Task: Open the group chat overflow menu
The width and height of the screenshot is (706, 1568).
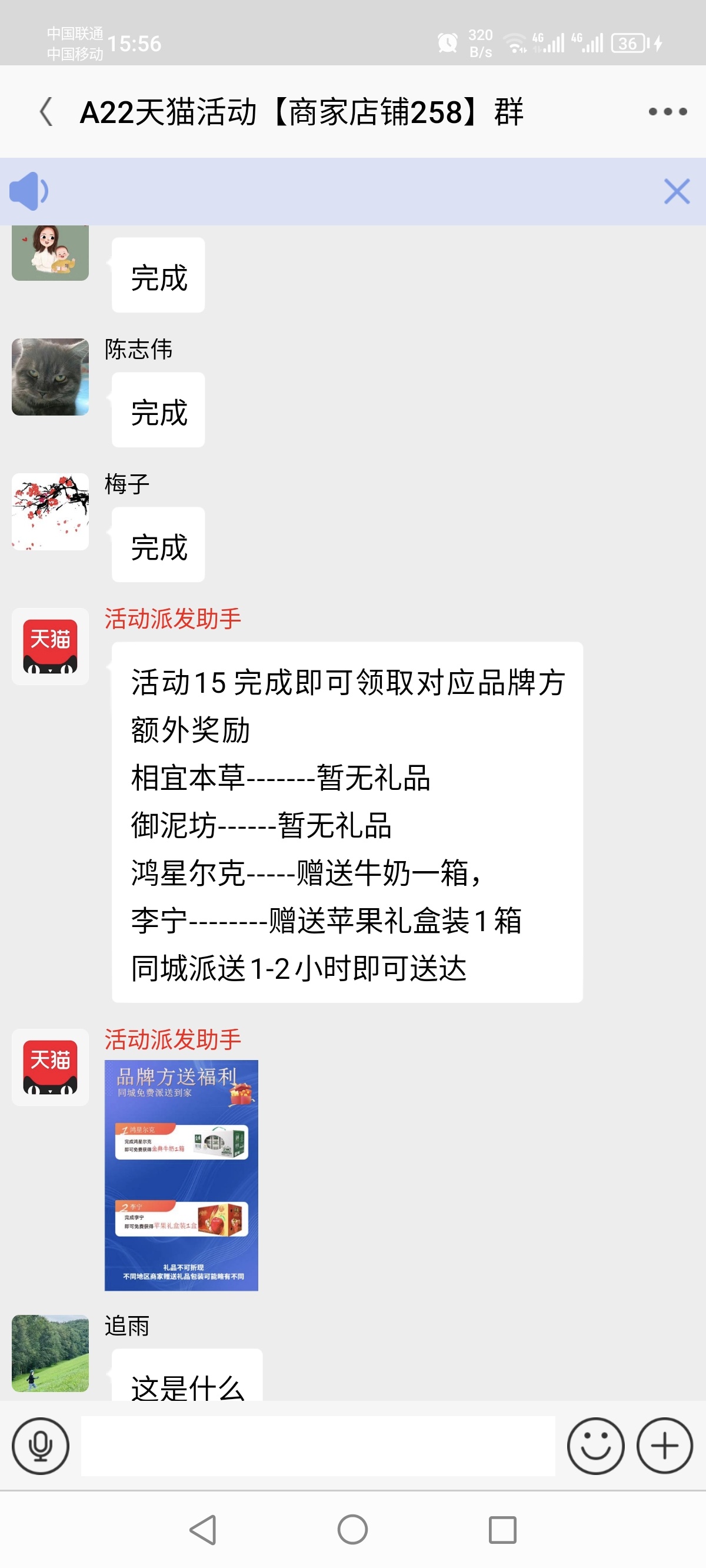Action: [x=667, y=112]
